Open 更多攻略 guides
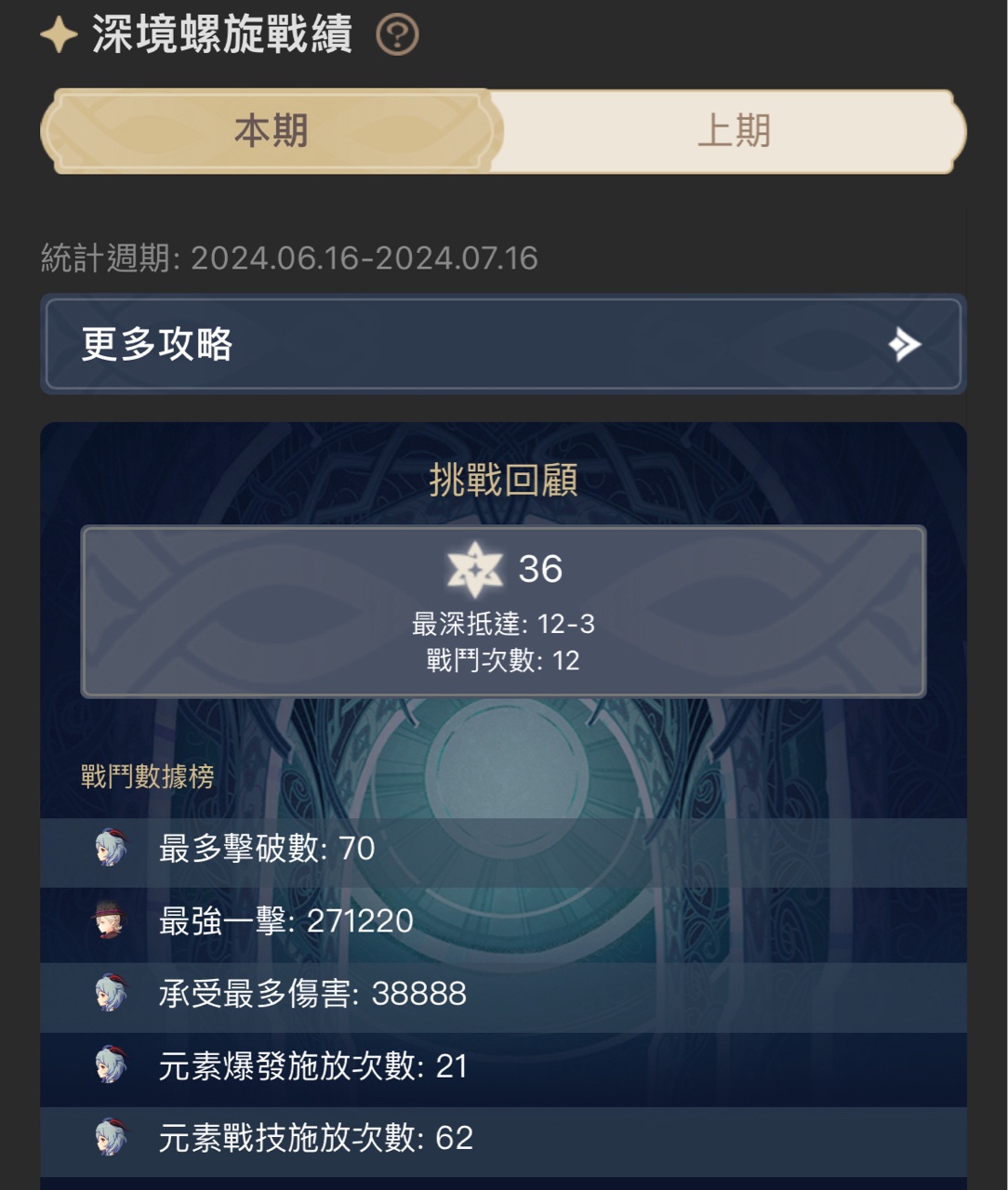This screenshot has width=1008, height=1190. tap(503, 344)
